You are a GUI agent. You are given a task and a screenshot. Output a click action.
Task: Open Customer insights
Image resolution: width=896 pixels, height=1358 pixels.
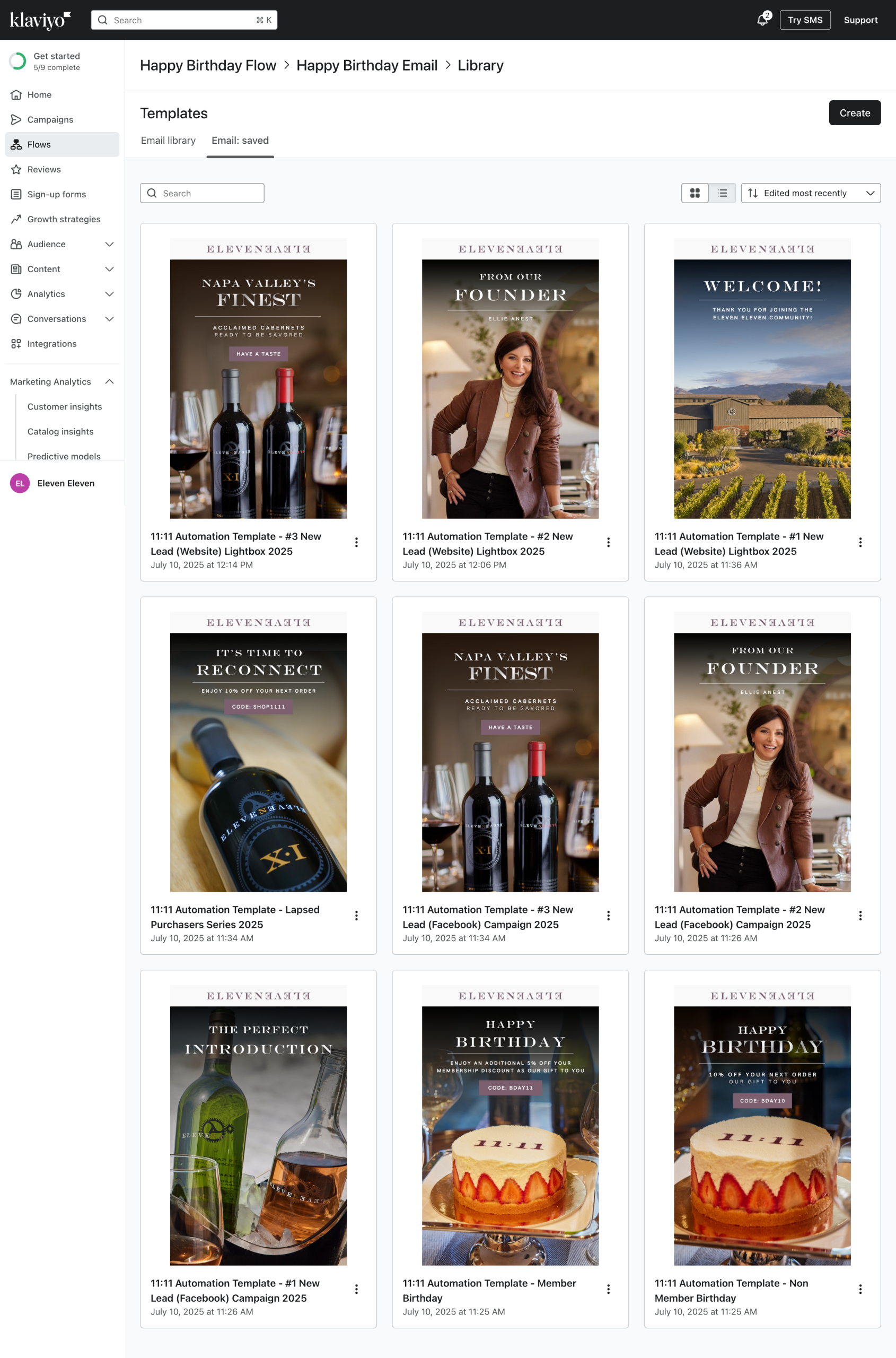tap(65, 406)
